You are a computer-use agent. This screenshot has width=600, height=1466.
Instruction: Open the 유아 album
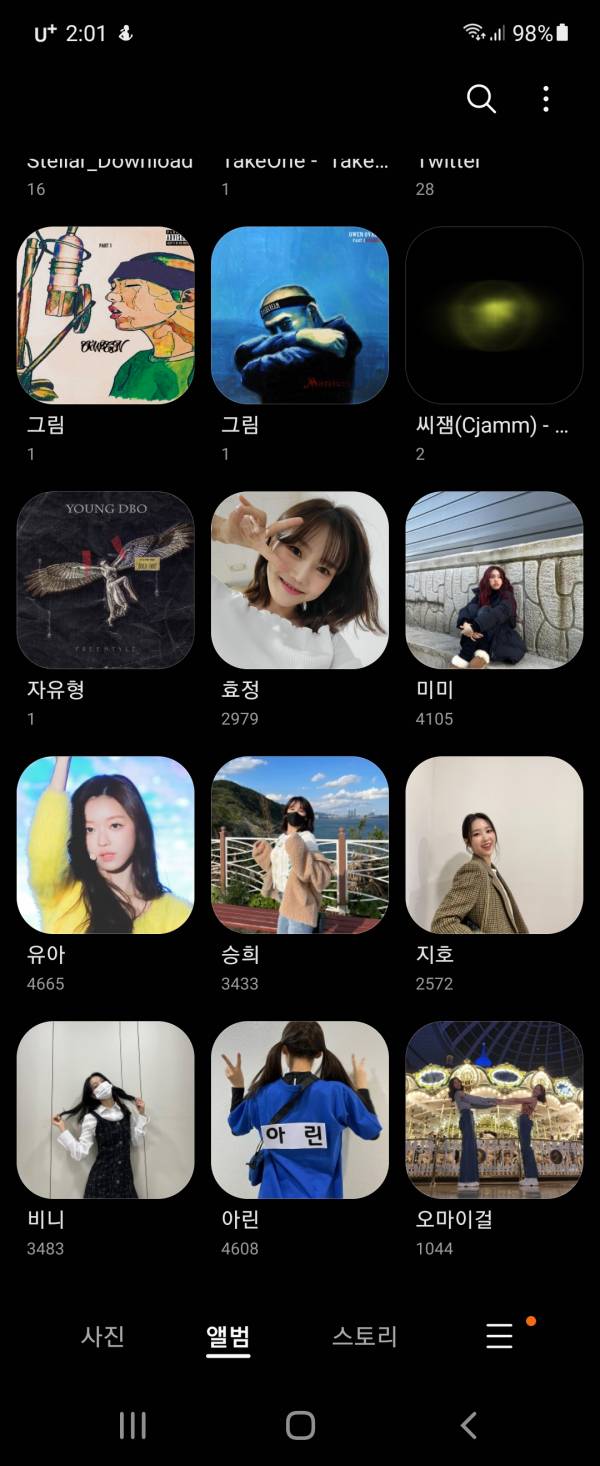(x=106, y=845)
